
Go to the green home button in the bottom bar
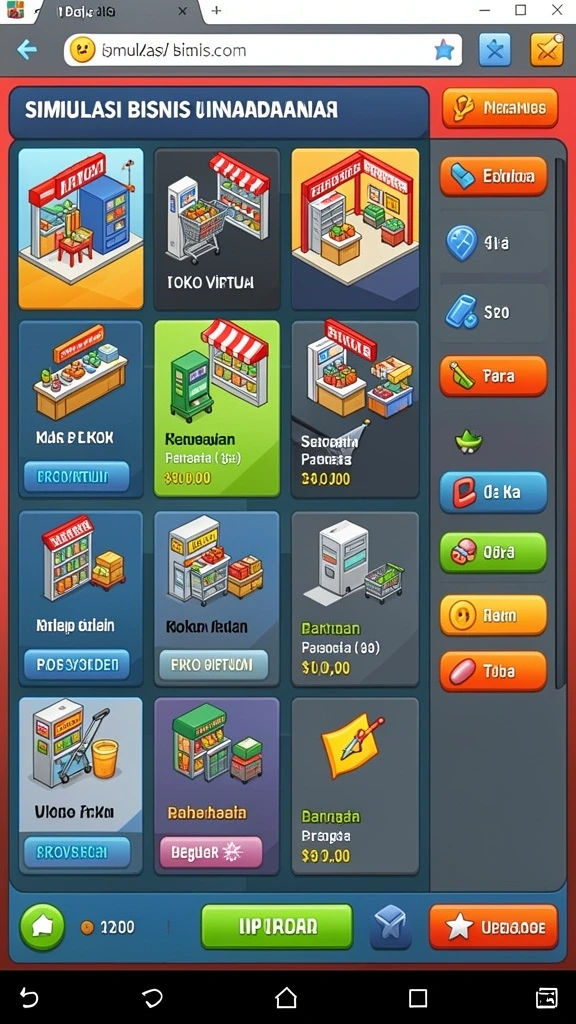(42, 927)
